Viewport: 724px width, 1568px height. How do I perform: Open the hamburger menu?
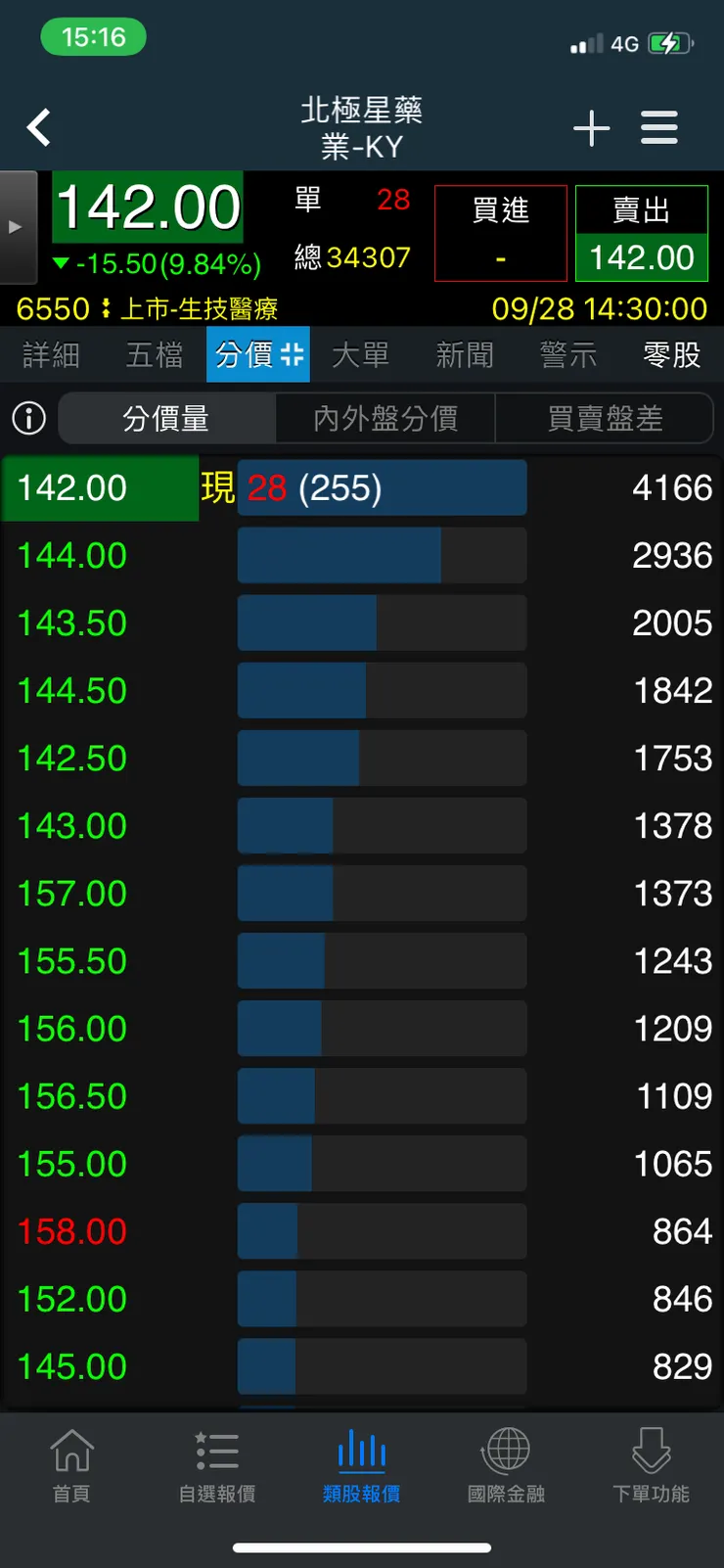coord(659,128)
